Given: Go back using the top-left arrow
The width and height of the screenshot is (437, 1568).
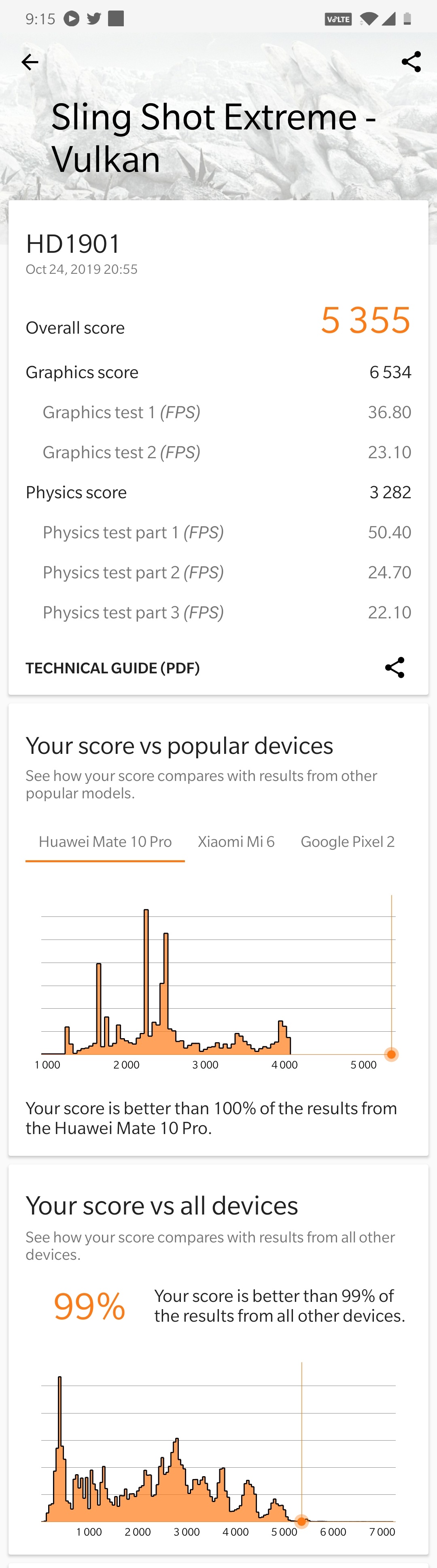Looking at the screenshot, I should click(x=29, y=62).
